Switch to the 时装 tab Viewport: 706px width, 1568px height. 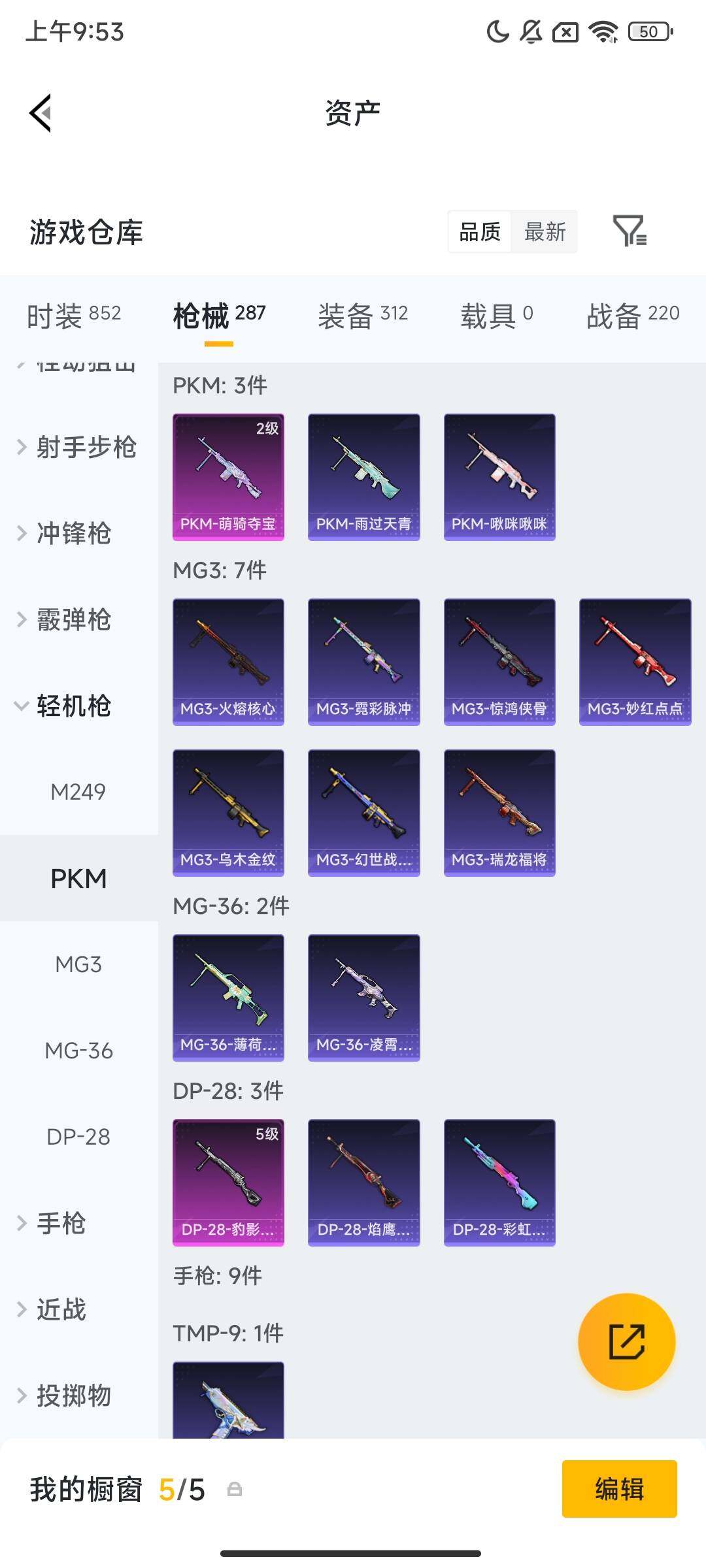pyautogui.click(x=74, y=316)
